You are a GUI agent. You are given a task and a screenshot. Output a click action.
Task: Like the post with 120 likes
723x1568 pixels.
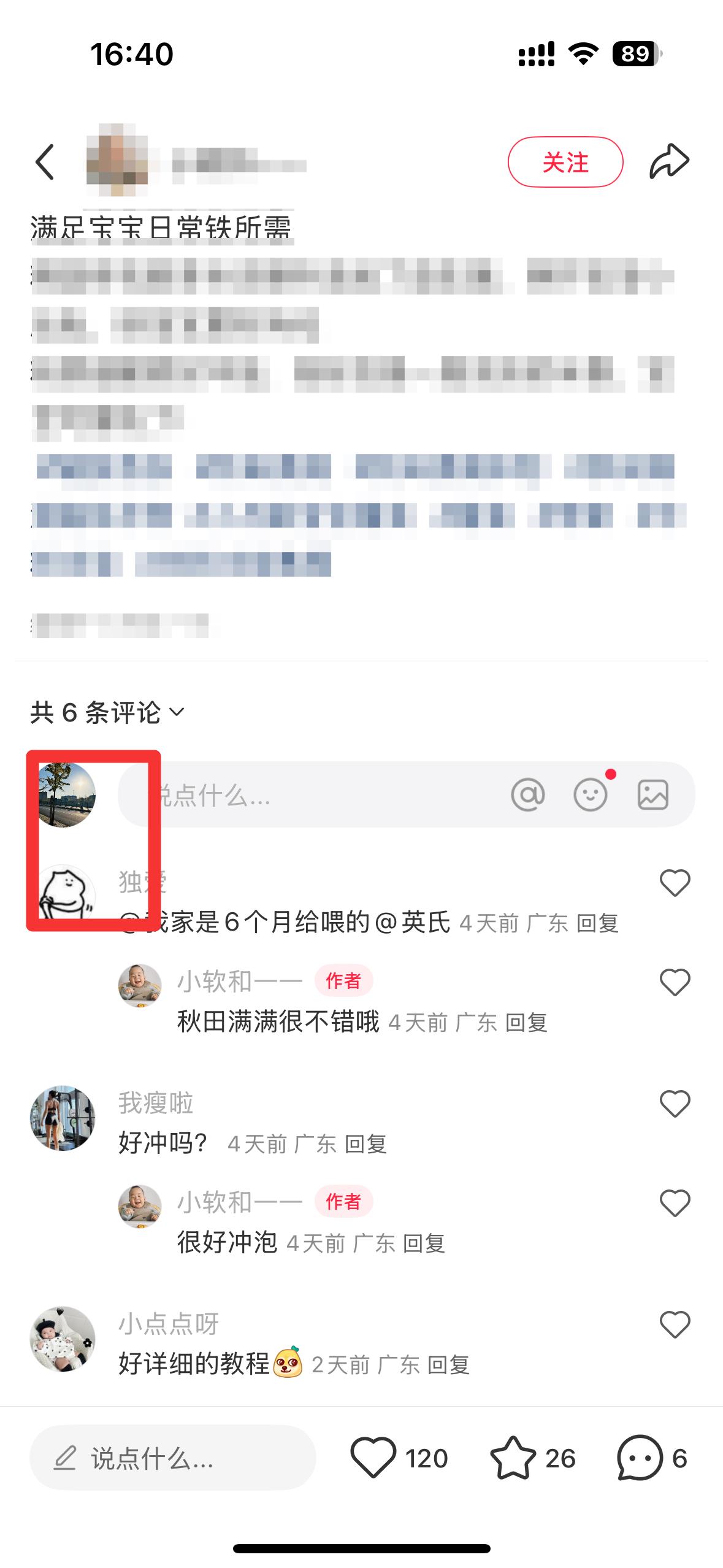(x=373, y=1458)
